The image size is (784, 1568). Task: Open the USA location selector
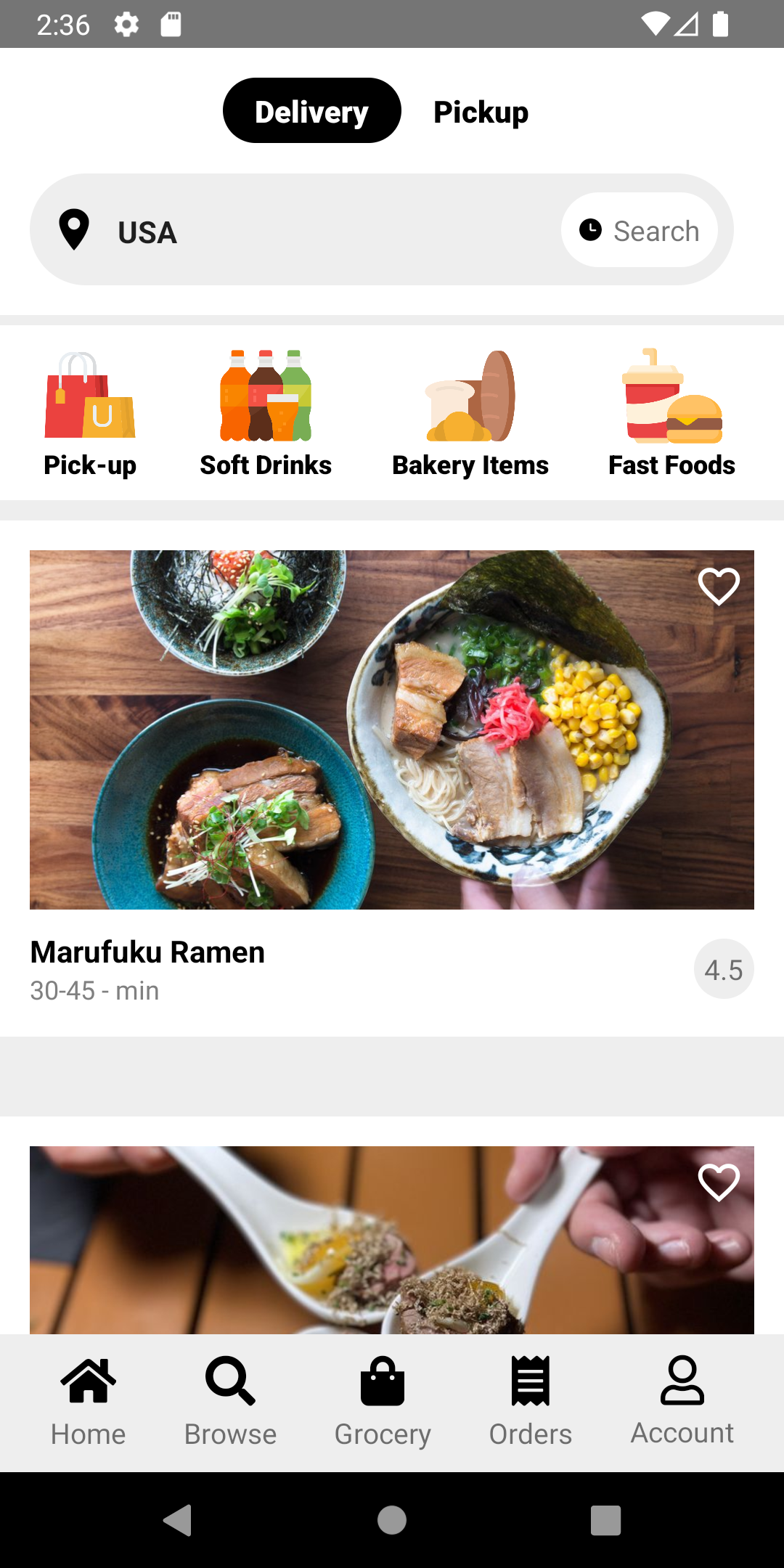(x=147, y=232)
